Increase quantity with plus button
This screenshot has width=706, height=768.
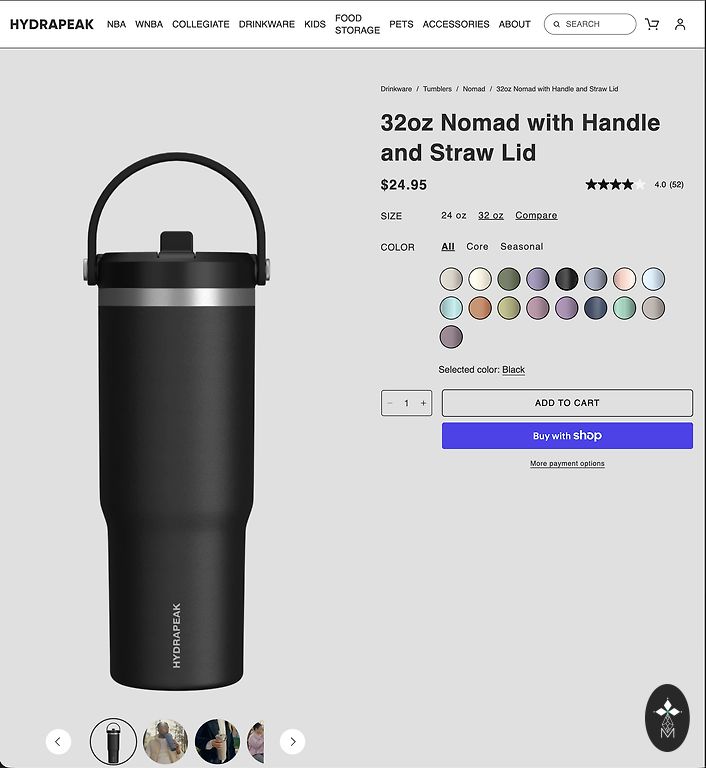tap(423, 403)
